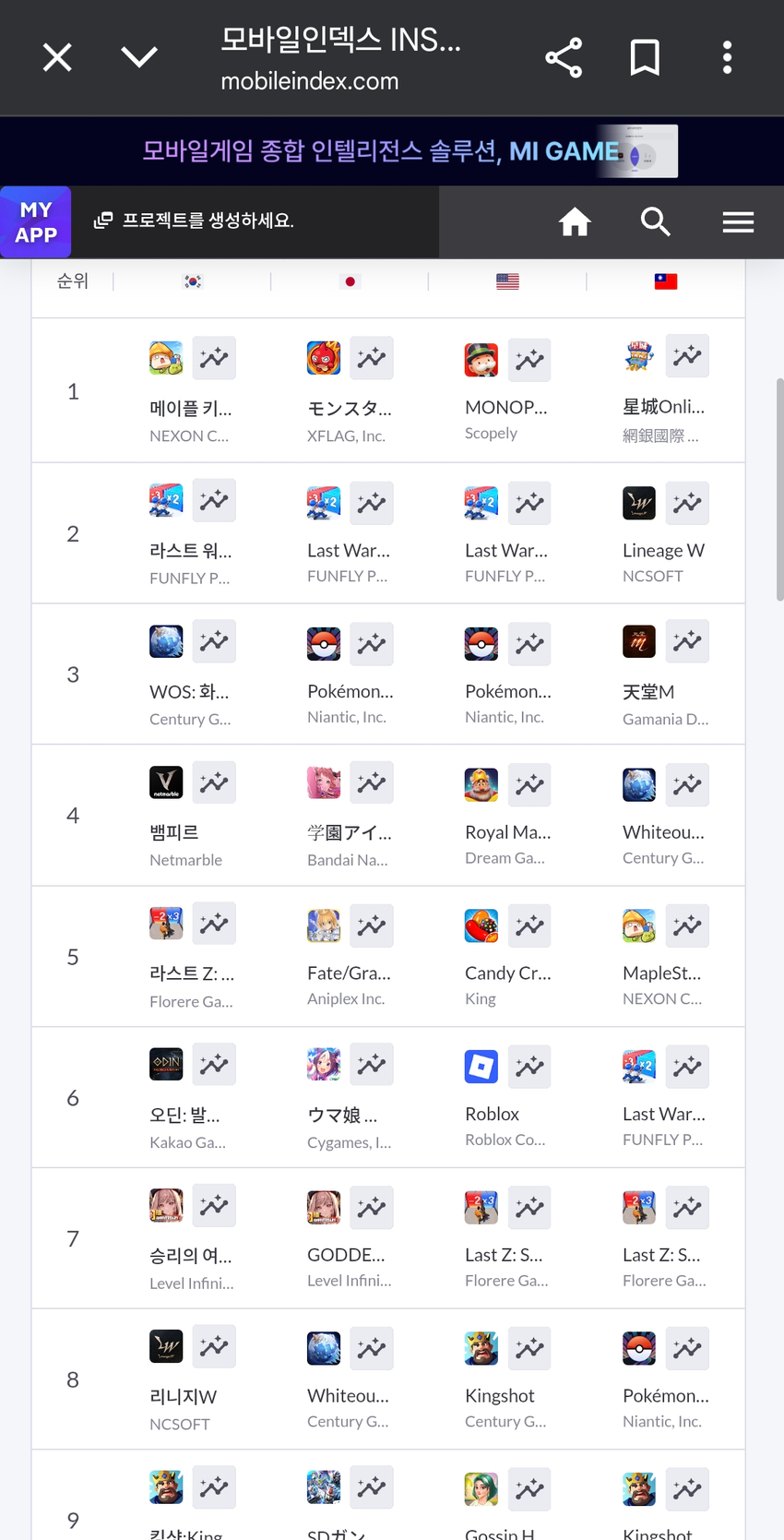Image resolution: width=784 pixels, height=1540 pixels.
Task: Minimize the browser with the down chevron
Action: [139, 58]
